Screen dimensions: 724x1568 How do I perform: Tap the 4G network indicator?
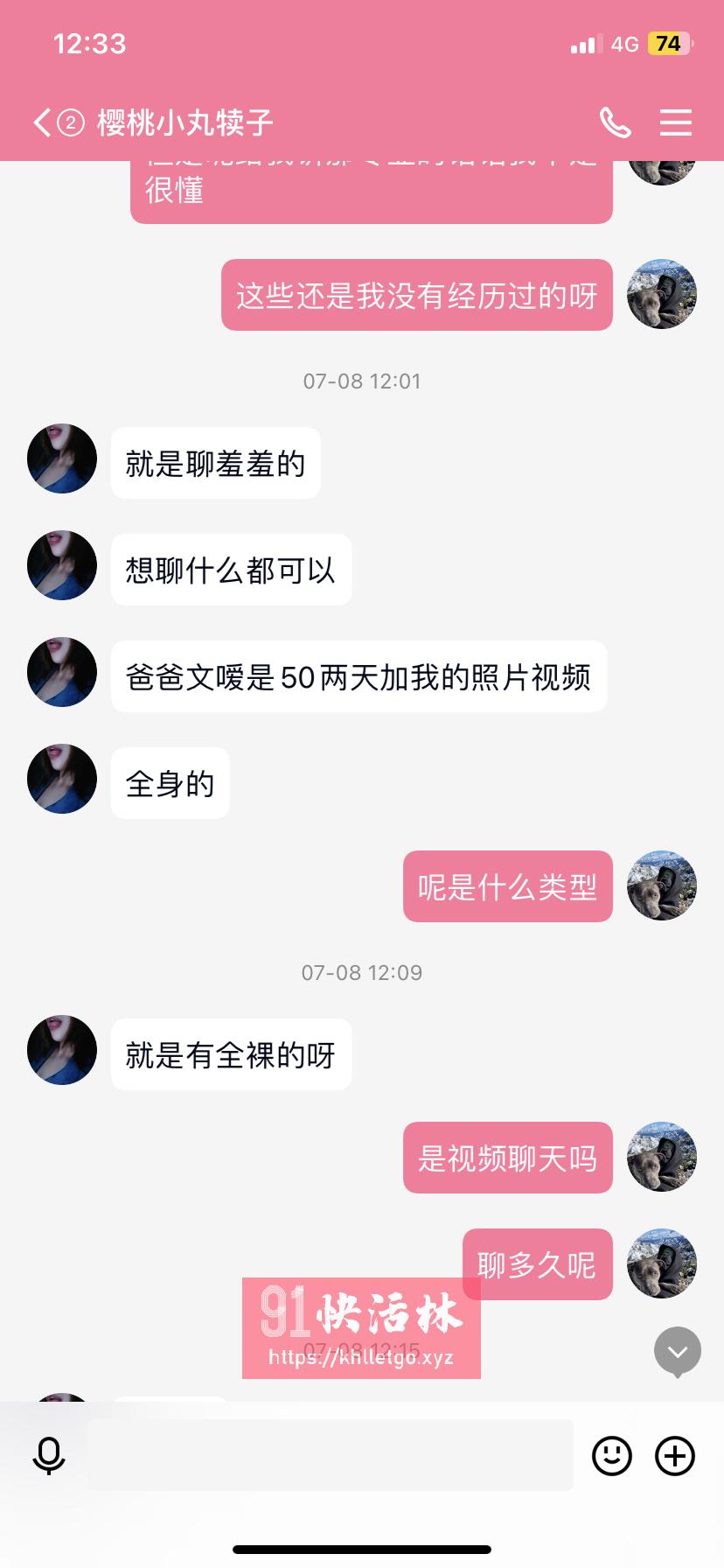point(623,44)
